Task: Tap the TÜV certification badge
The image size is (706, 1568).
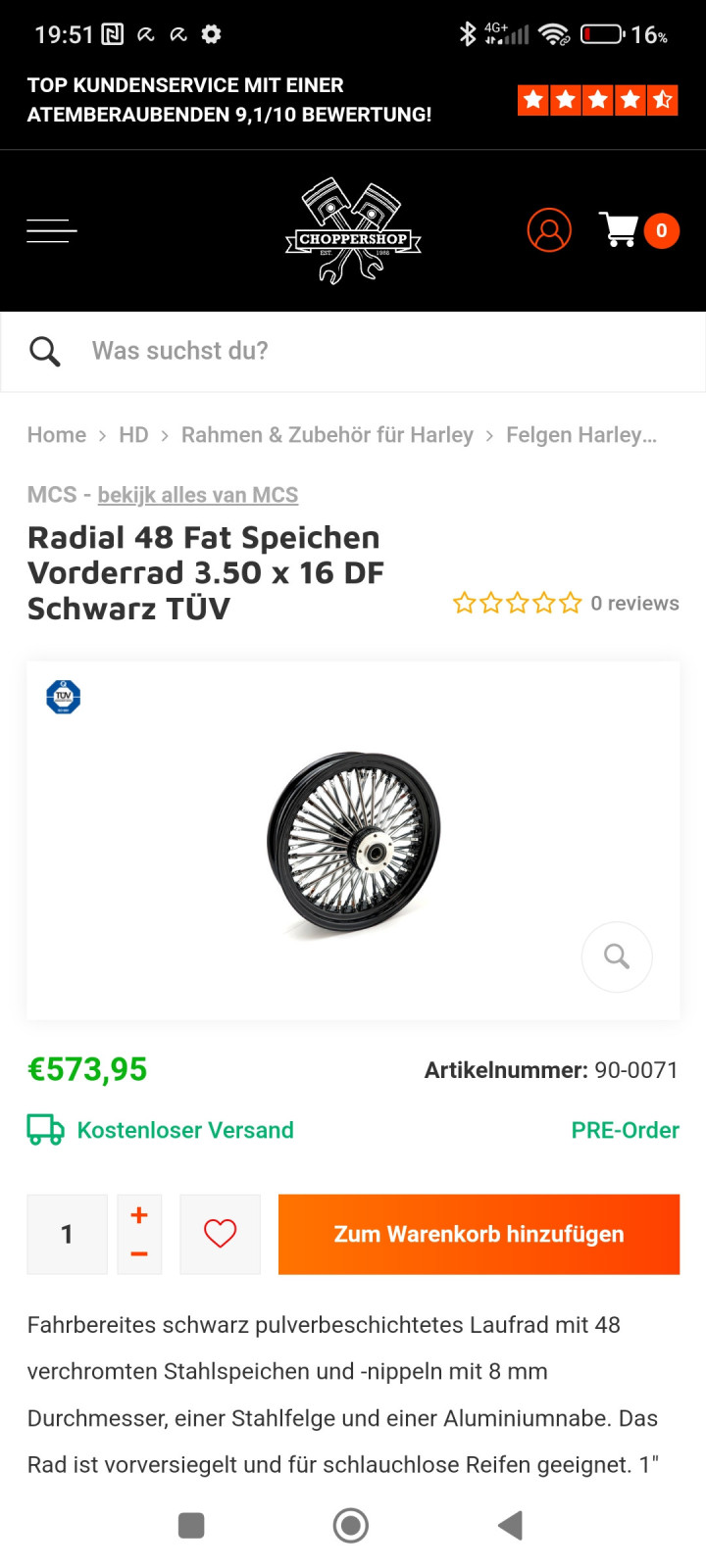Action: click(62, 696)
